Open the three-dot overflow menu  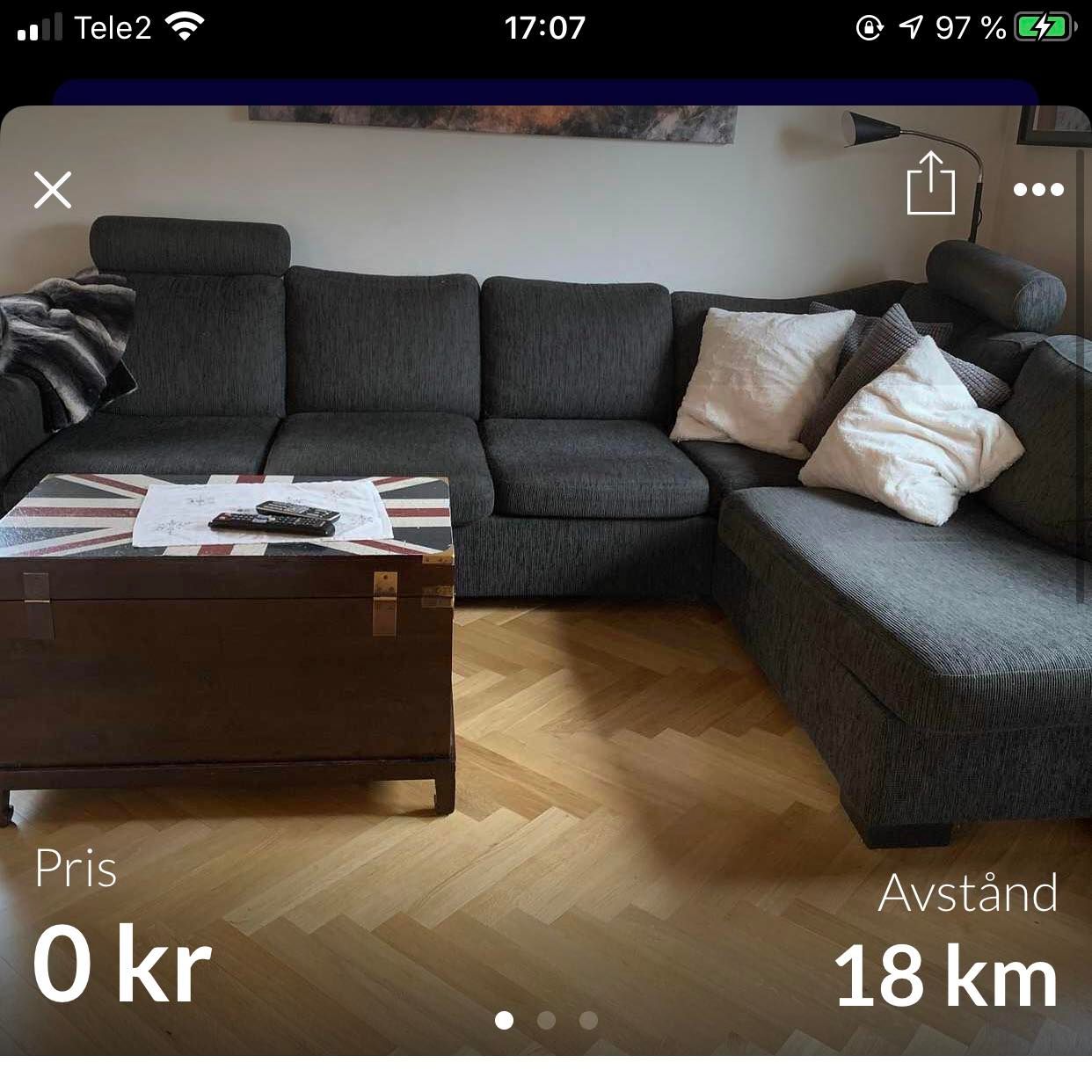(1038, 189)
